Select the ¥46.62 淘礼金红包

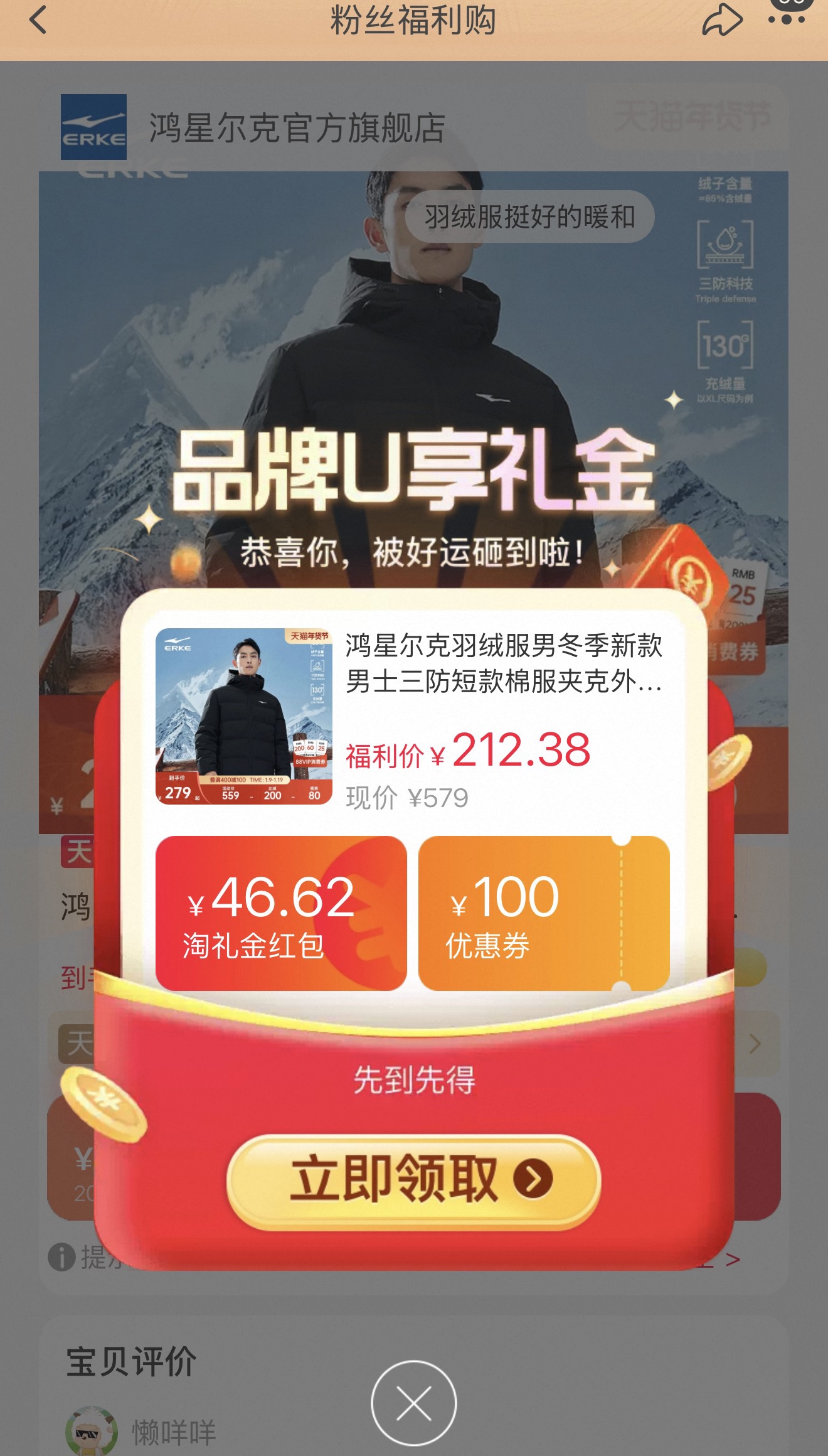click(281, 913)
